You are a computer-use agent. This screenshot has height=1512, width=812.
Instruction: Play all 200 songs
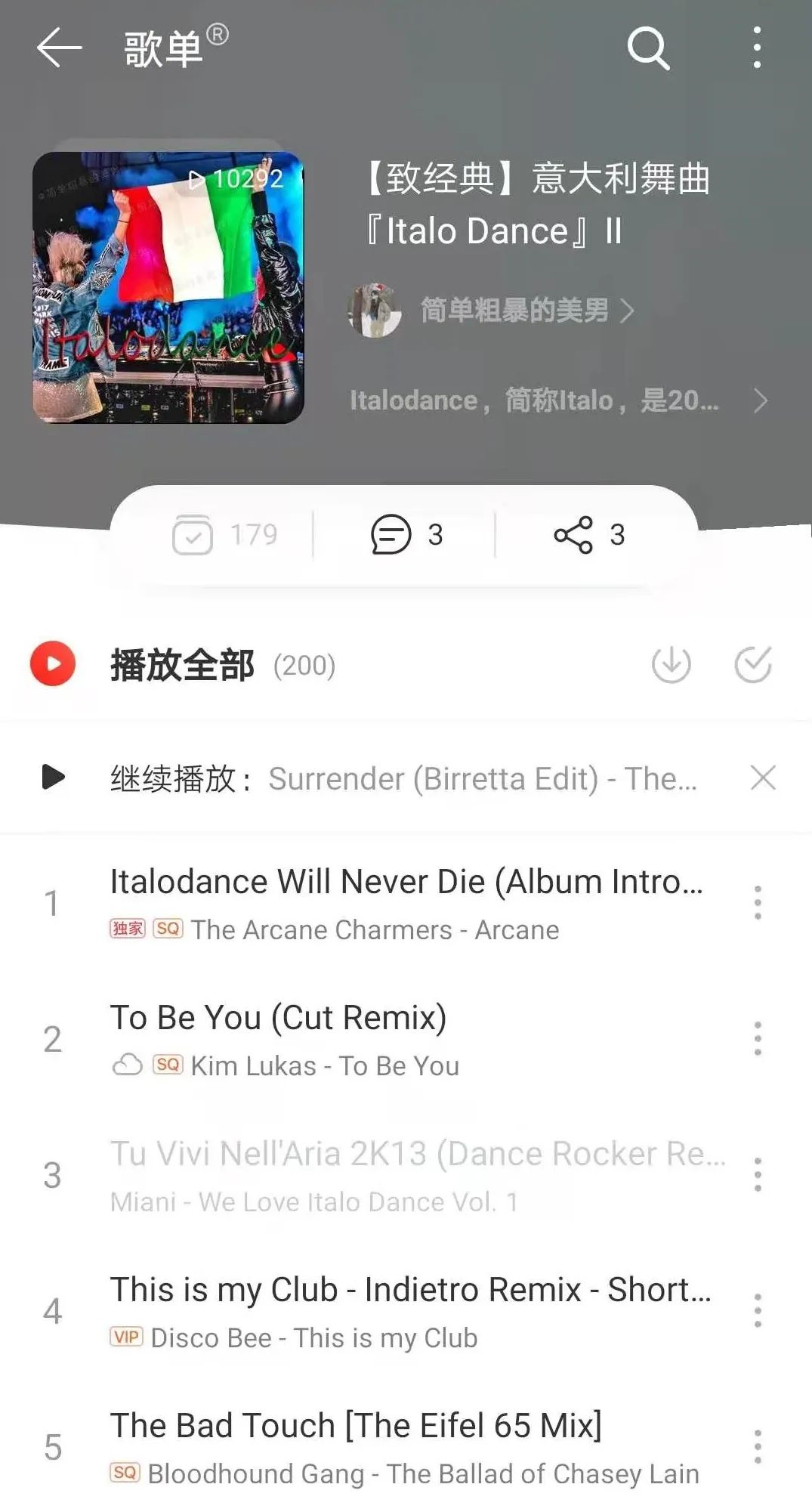53,664
